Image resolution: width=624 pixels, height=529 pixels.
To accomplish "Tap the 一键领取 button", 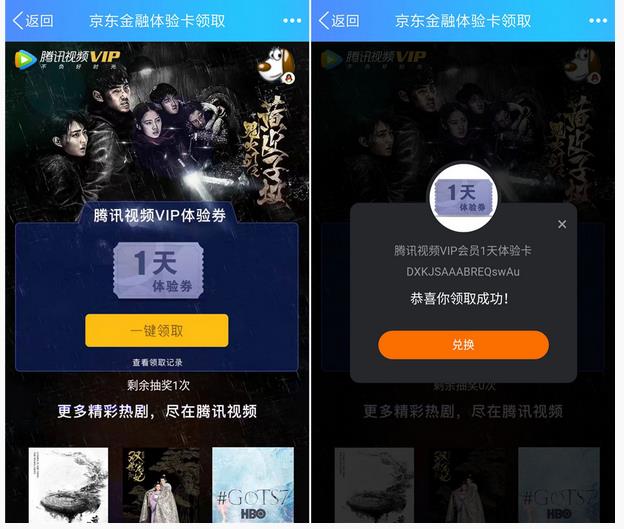I will point(156,330).
